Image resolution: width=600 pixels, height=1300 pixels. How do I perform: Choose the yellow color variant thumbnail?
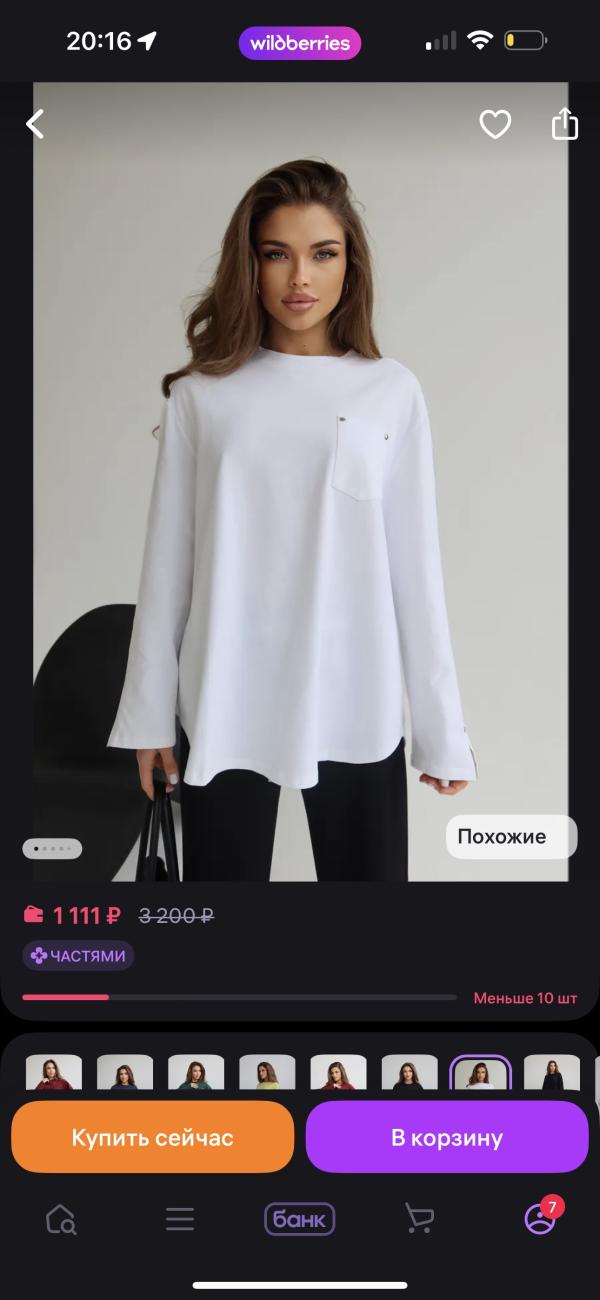point(267,1073)
